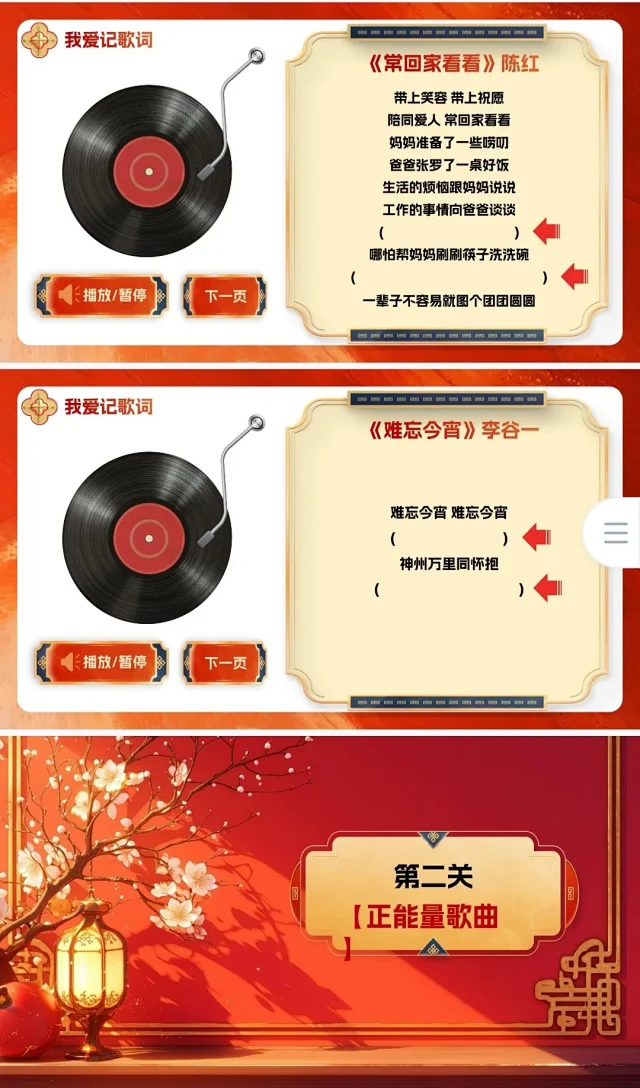Open the 第二关 正能量歌曲 slide image

320,910
